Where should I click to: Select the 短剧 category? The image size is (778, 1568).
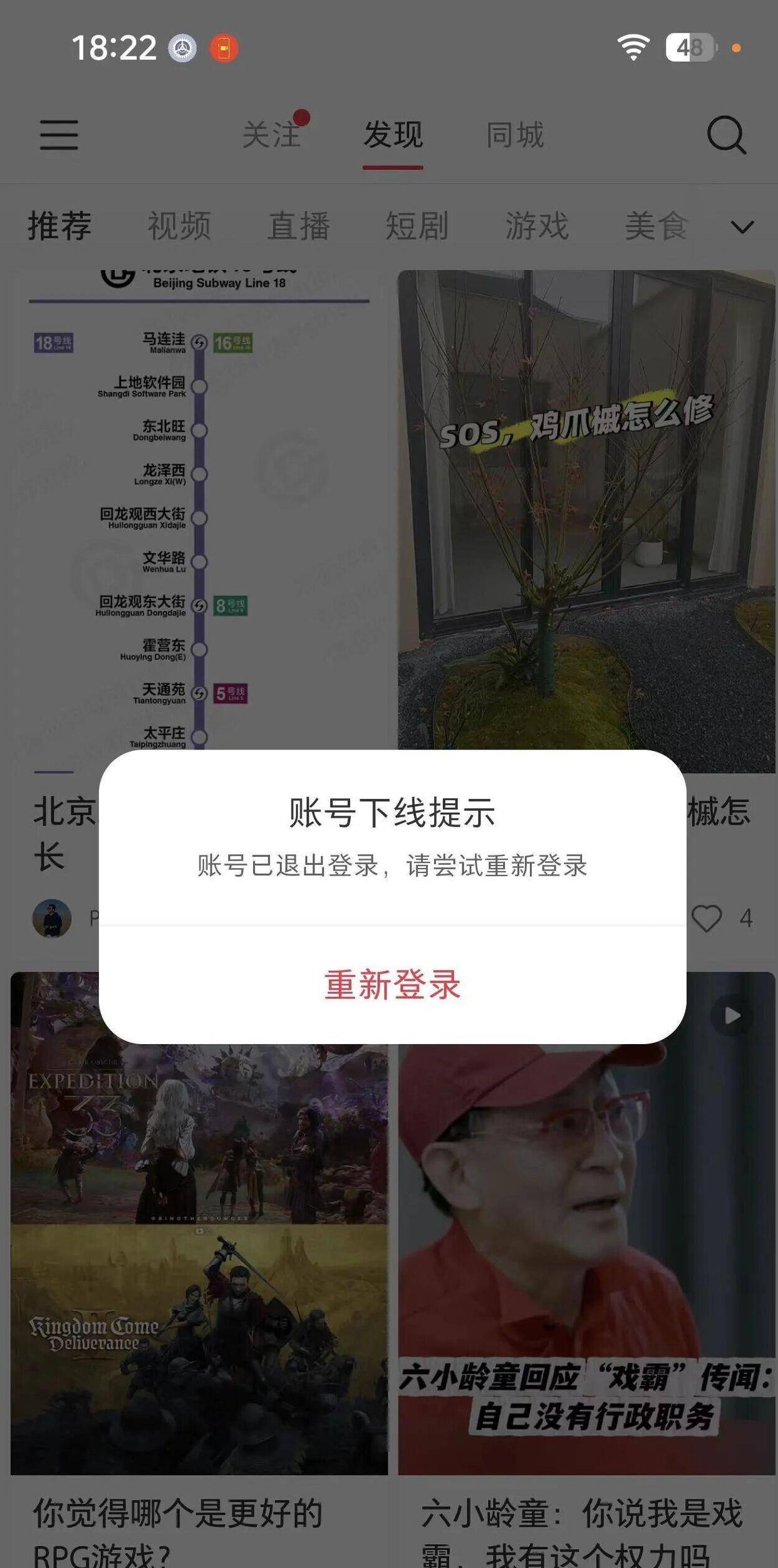point(417,226)
